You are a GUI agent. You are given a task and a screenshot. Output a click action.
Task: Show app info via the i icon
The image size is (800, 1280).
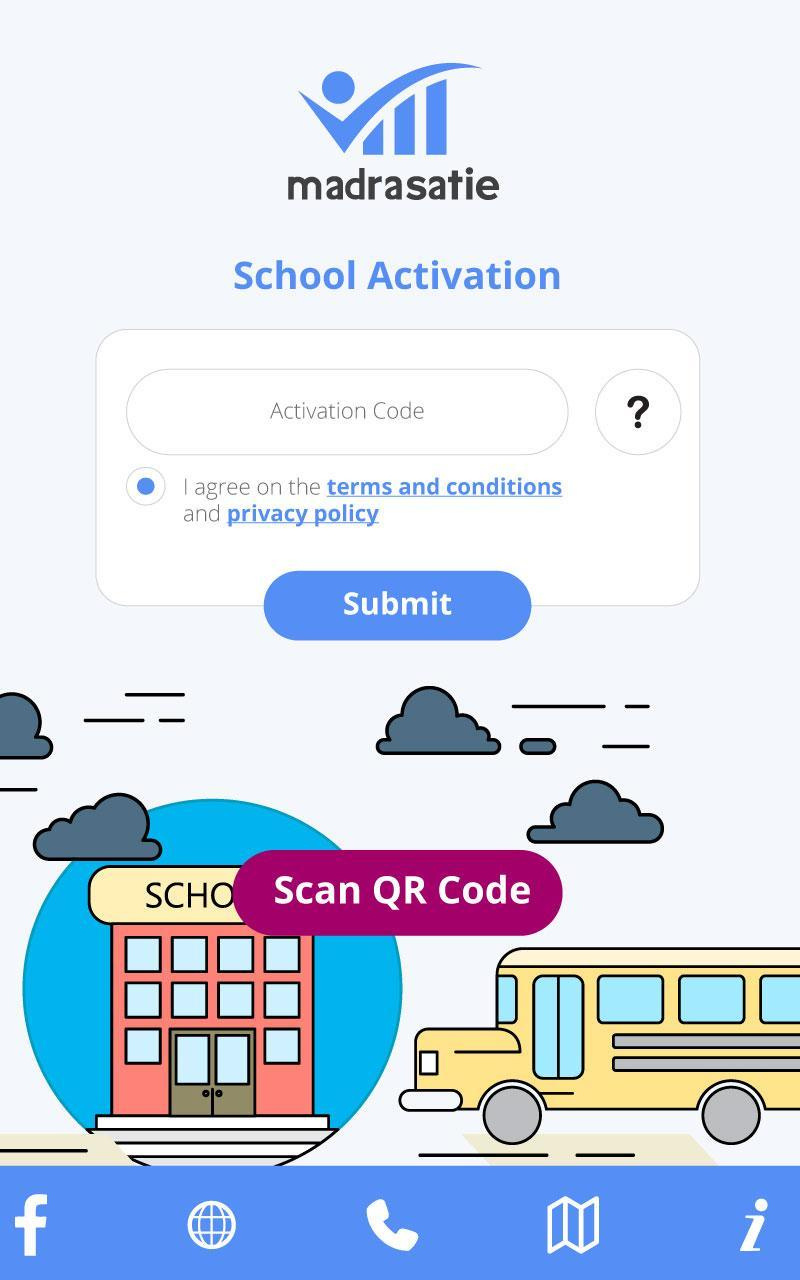point(755,1225)
